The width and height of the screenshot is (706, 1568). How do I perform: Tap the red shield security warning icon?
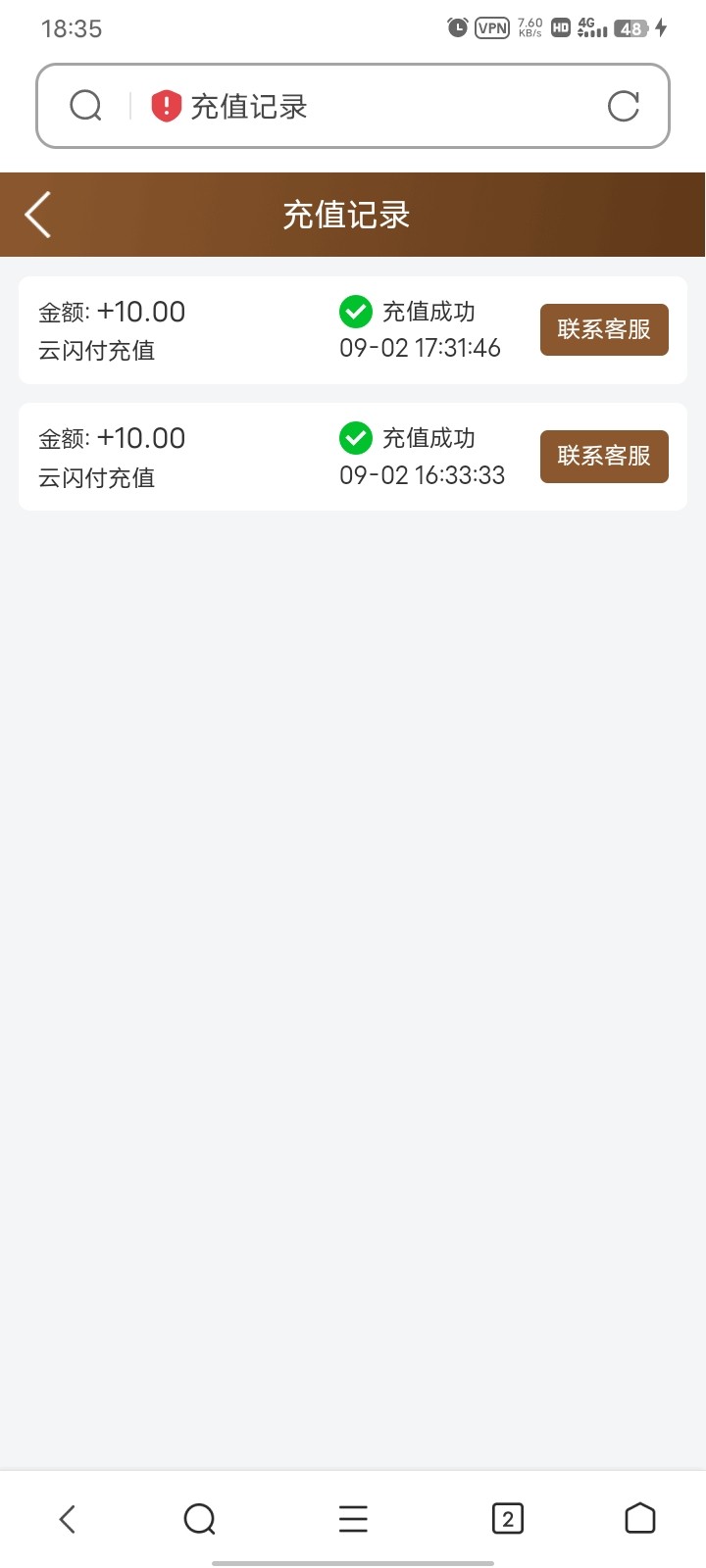166,106
